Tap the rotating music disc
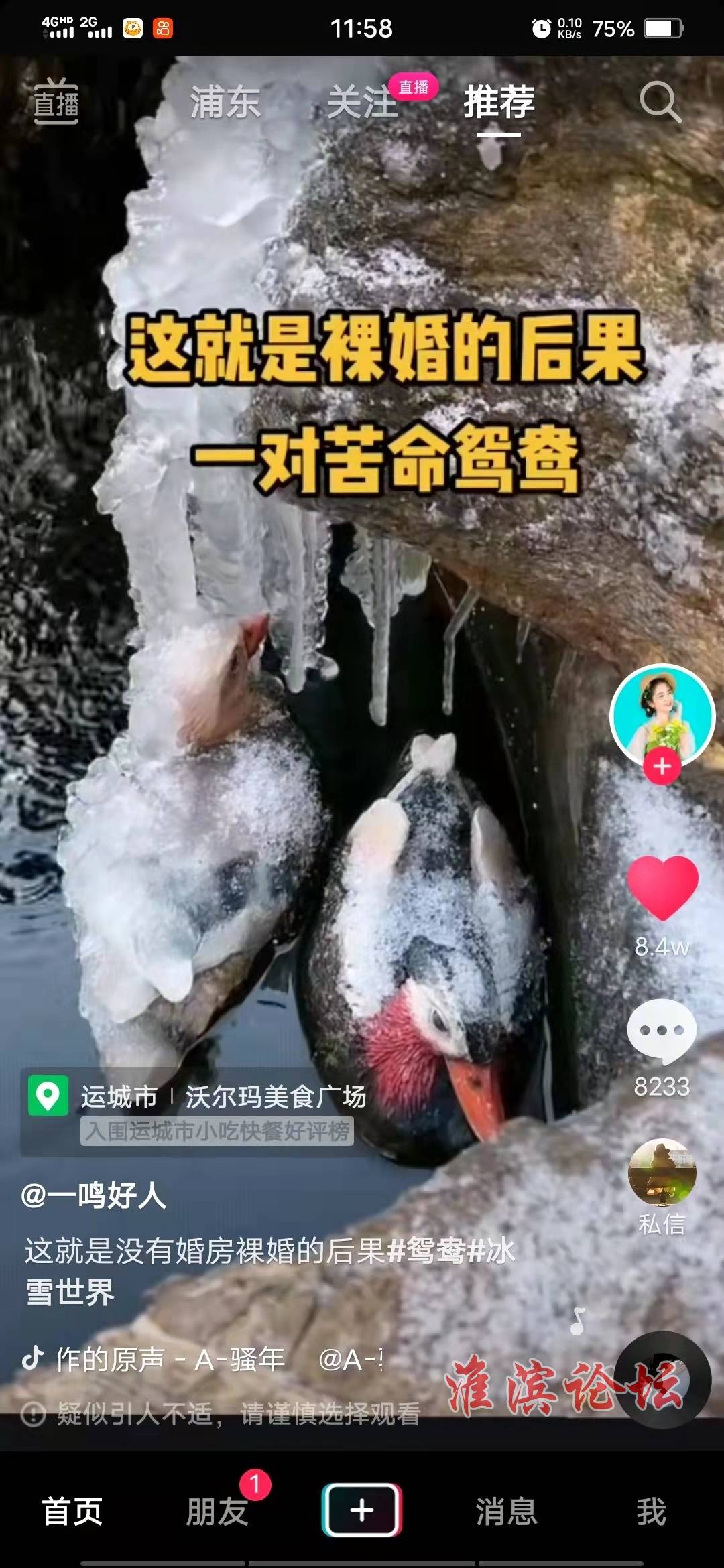The image size is (724, 1568). click(x=662, y=1380)
